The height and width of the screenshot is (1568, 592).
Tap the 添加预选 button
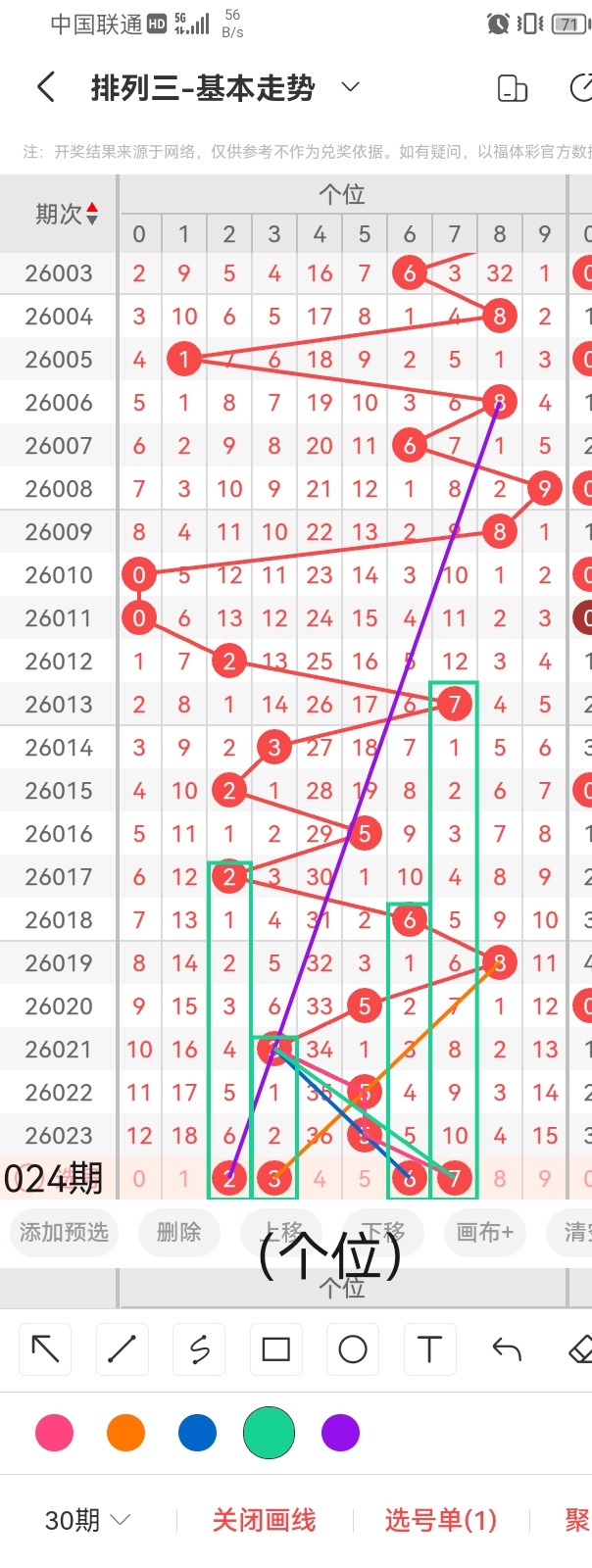64,1232
